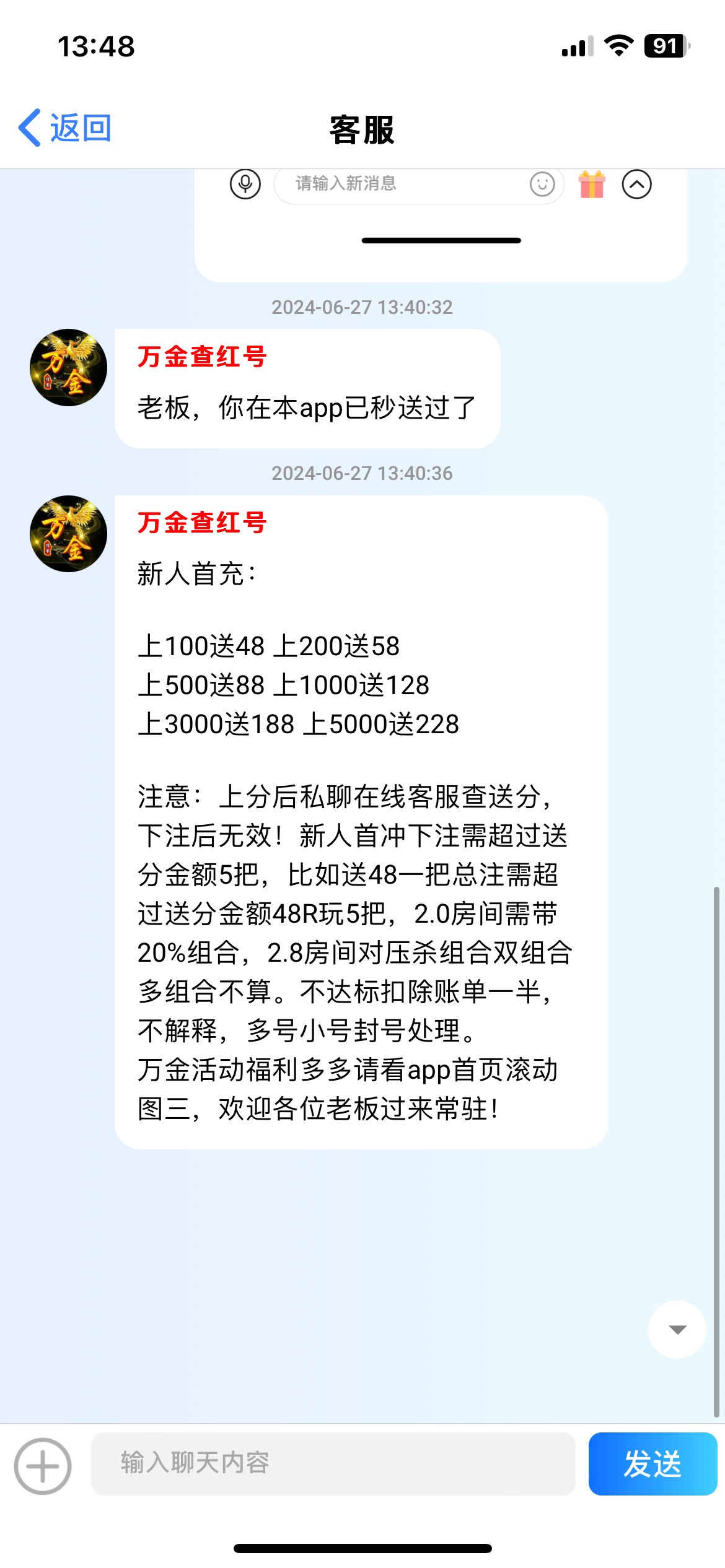
Task: Go back using the 返回 button
Action: [64, 128]
